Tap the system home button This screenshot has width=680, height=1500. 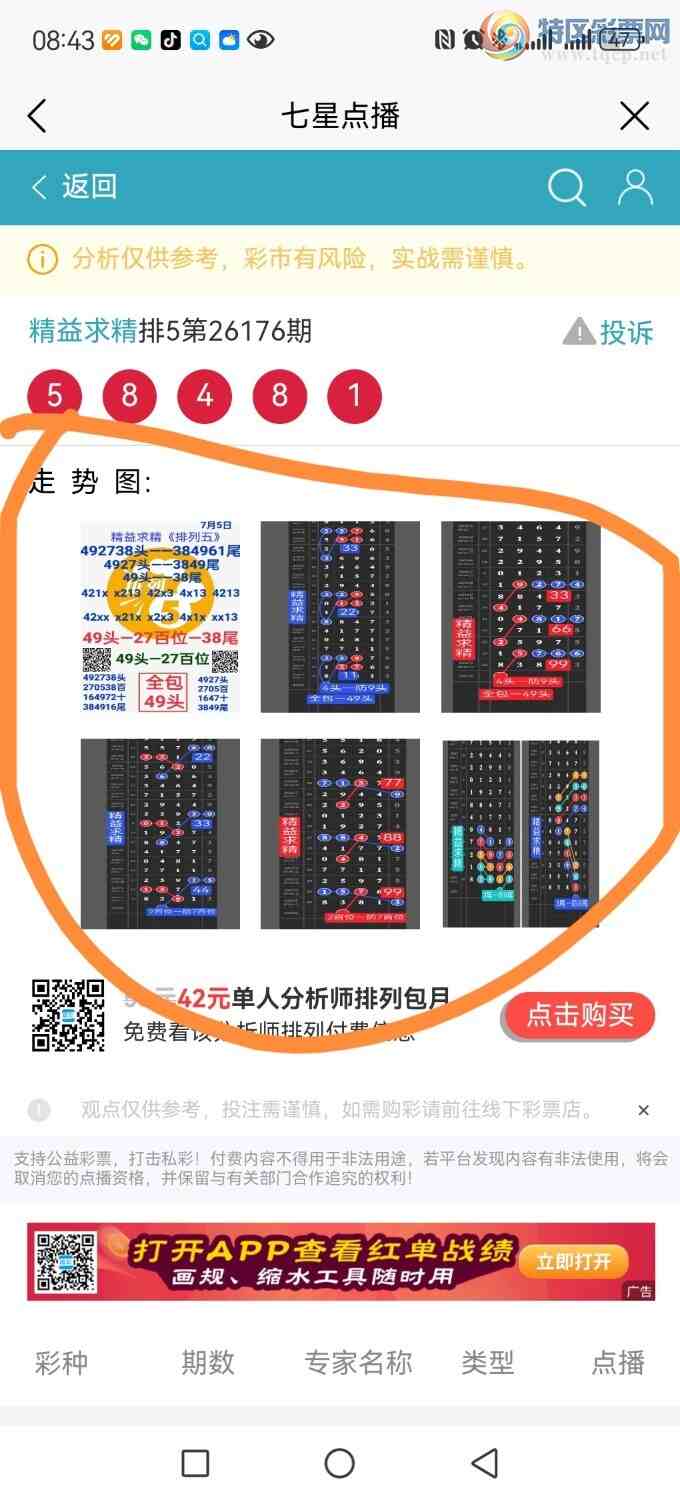(x=340, y=1463)
